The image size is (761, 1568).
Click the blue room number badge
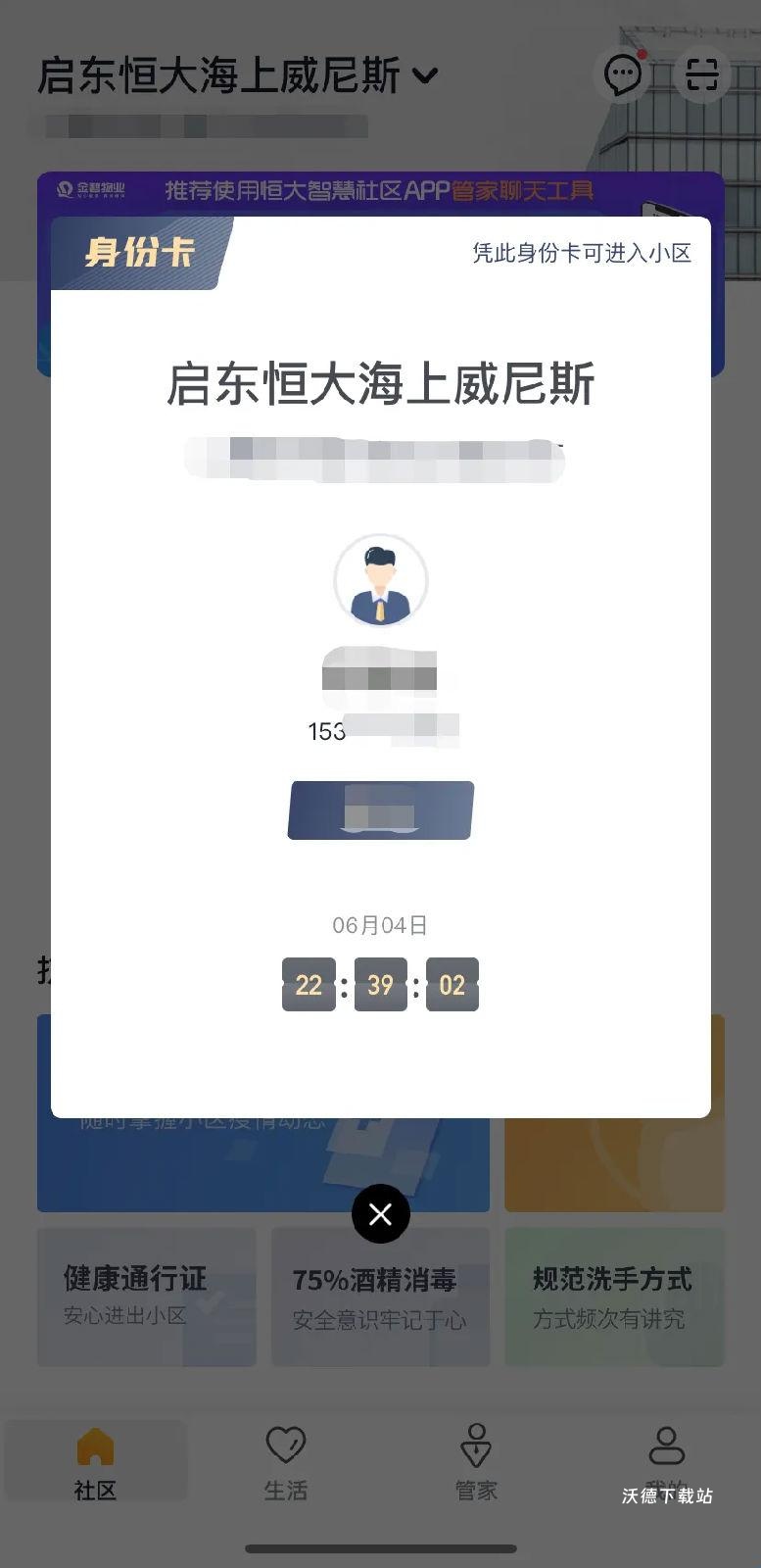pos(381,810)
